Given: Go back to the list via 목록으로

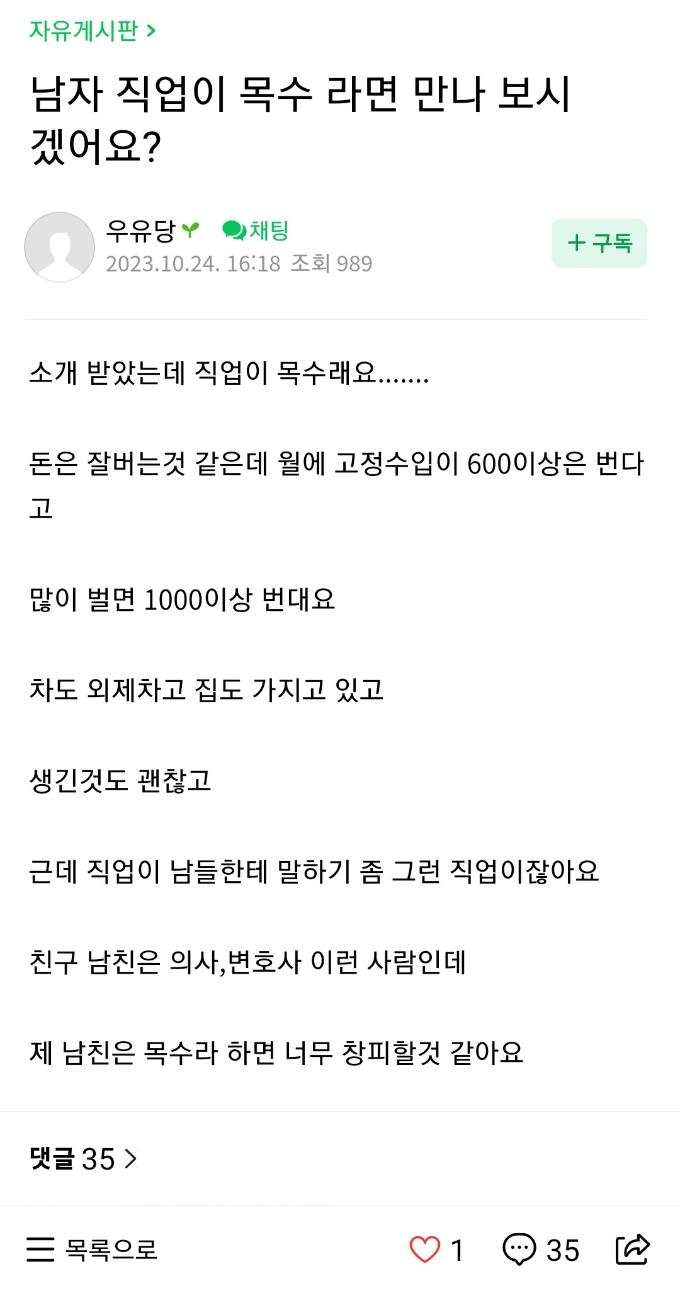Looking at the screenshot, I should pos(92,1249).
